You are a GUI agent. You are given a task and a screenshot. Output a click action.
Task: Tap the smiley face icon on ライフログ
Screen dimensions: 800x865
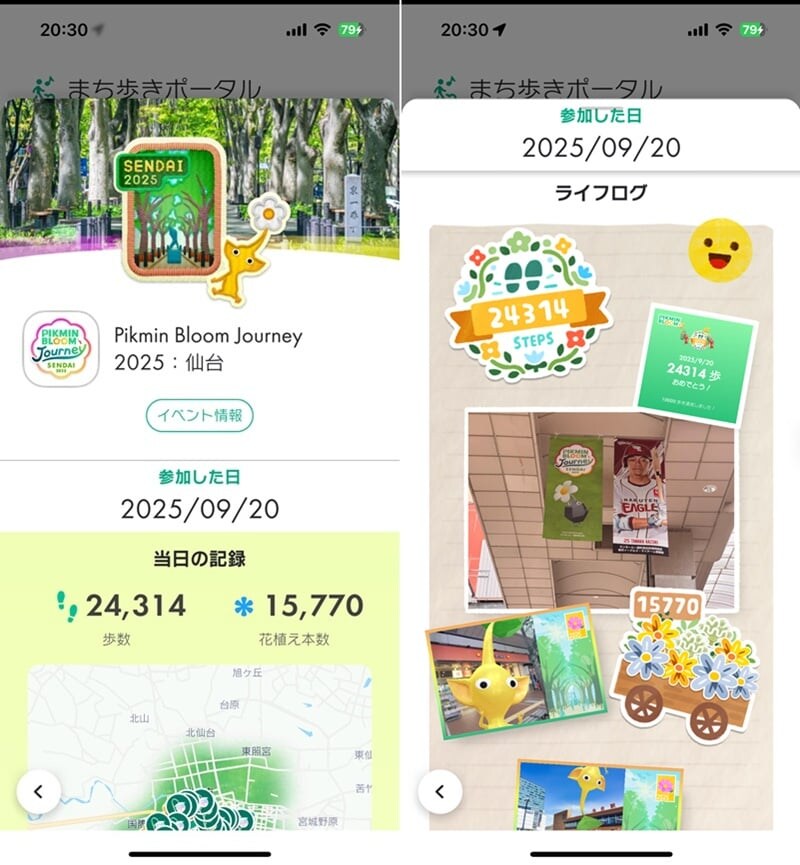(720, 251)
